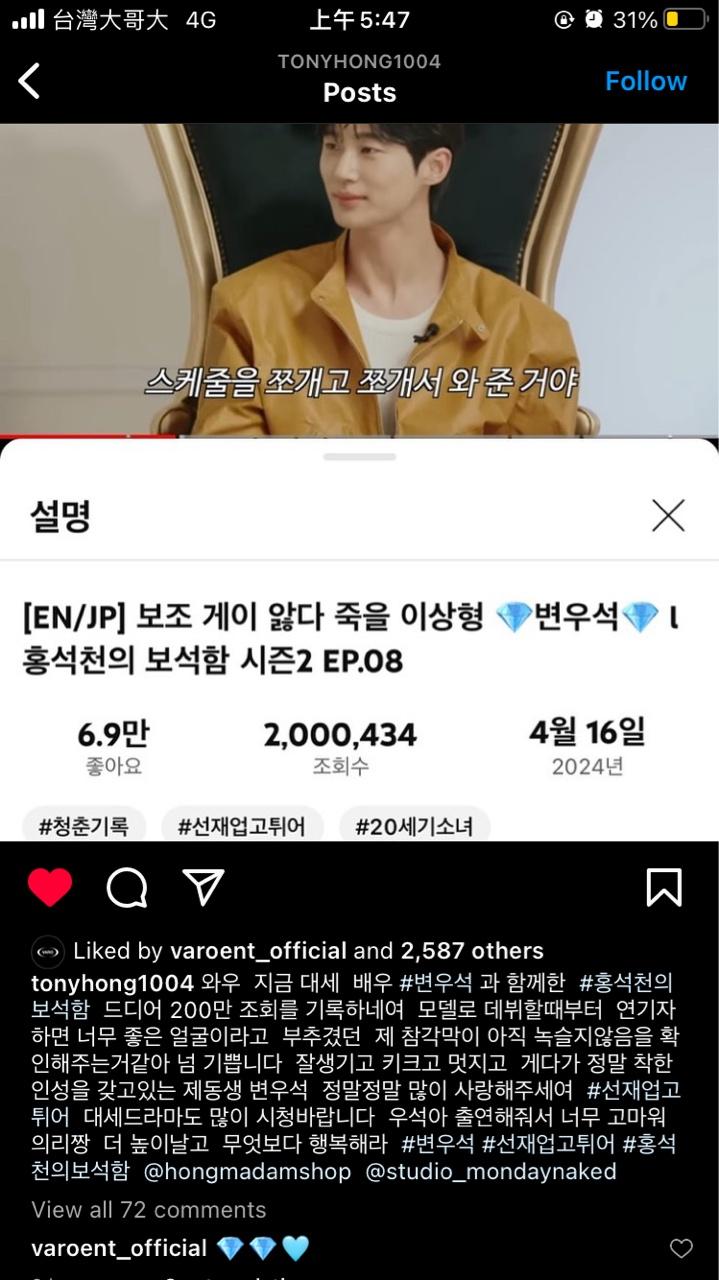The image size is (719, 1280).
Task: Go back using the arrow
Action: pyautogui.click(x=30, y=81)
